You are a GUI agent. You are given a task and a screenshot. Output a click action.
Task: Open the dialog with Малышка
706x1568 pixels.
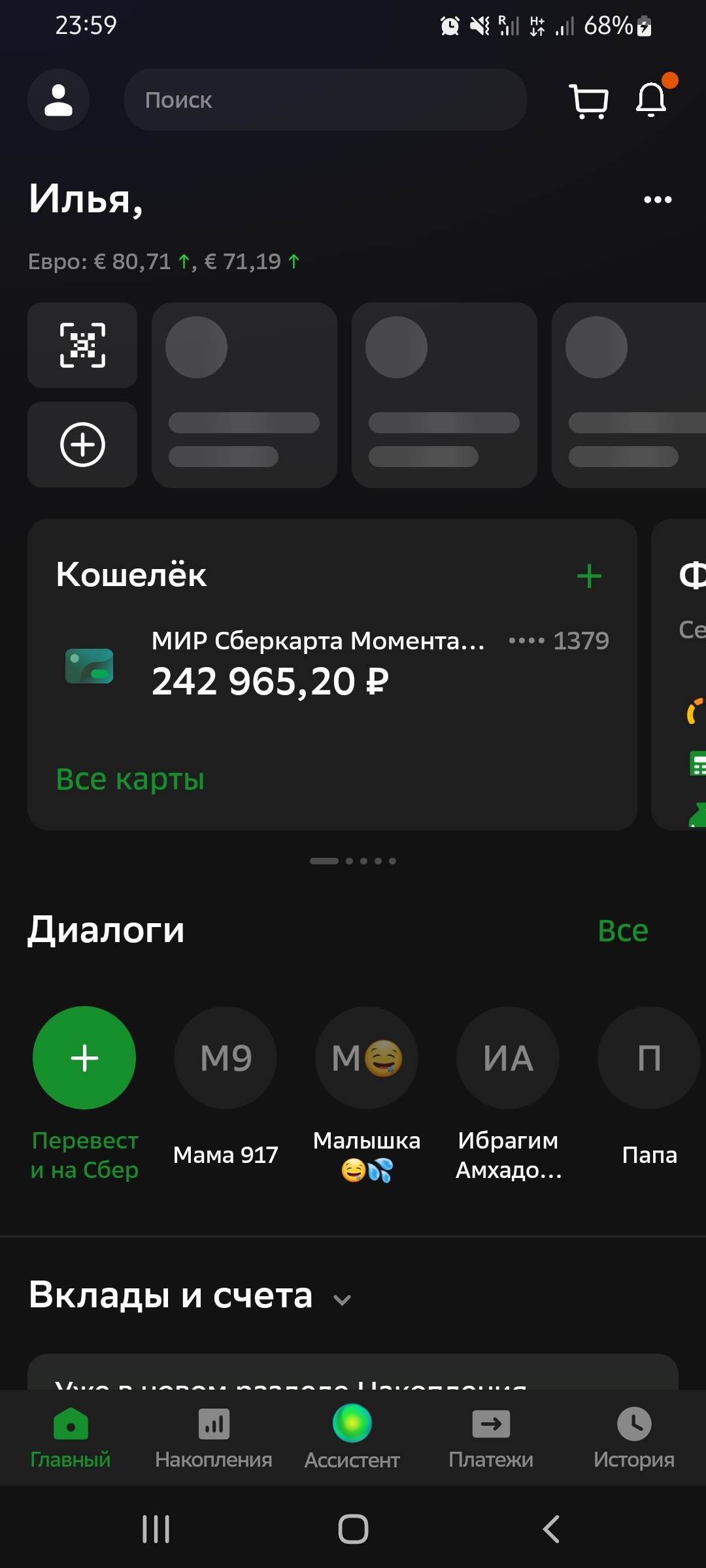coord(367,1058)
